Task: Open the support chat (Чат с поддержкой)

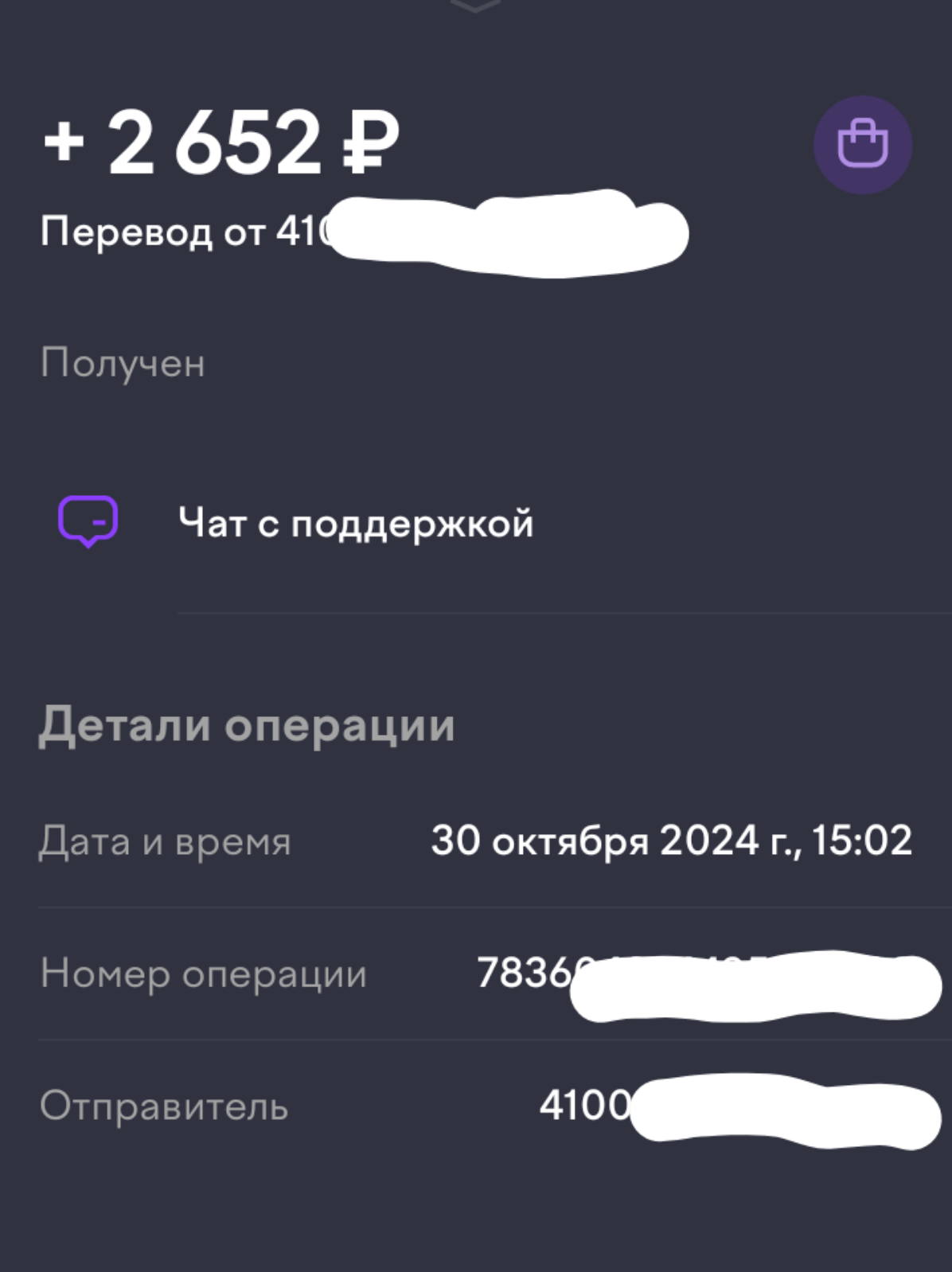Action: pyautogui.click(x=355, y=523)
